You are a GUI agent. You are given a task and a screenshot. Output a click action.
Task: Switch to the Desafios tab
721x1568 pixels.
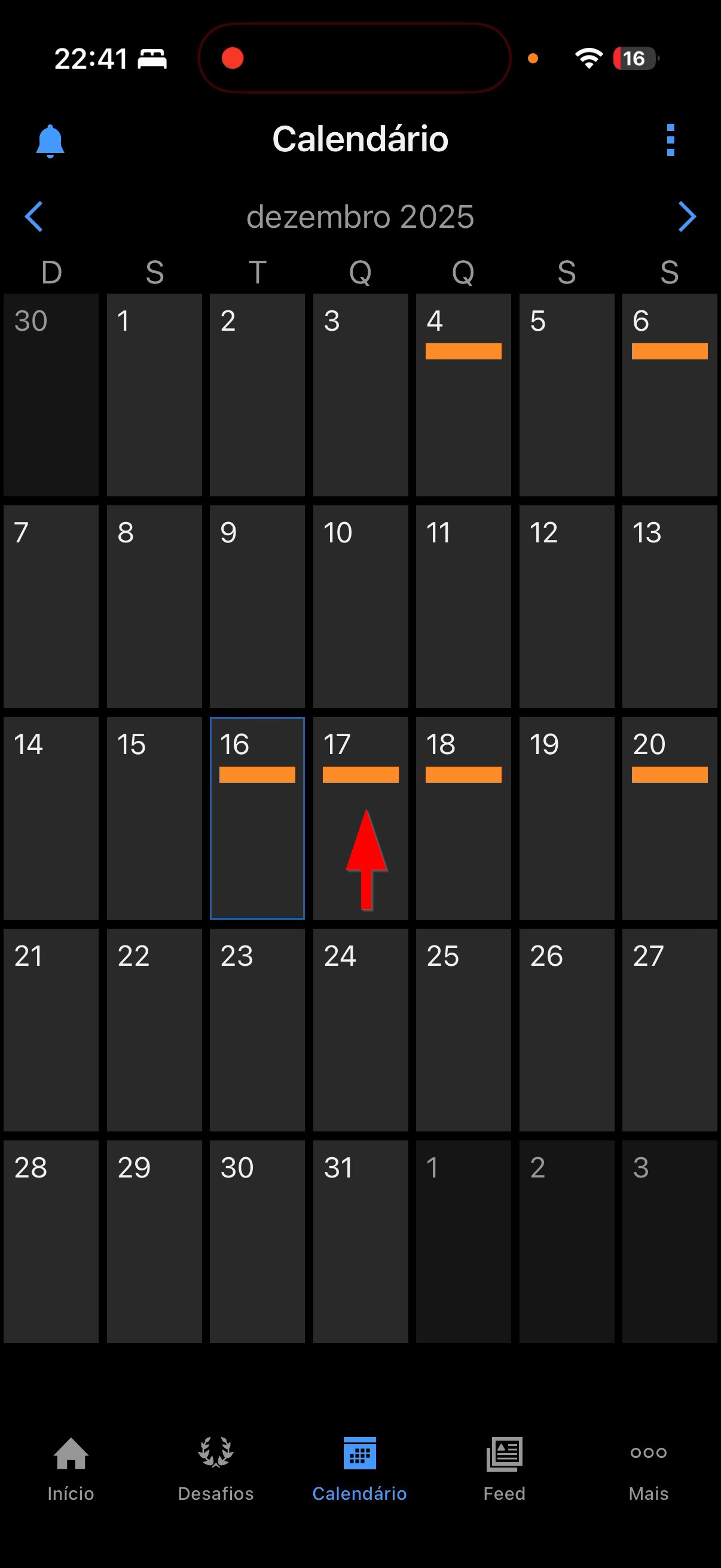[x=216, y=1469]
